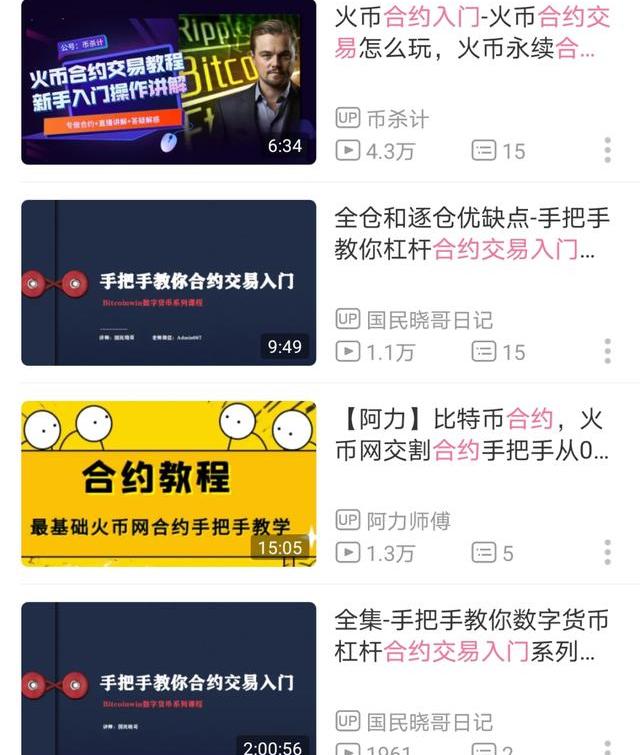Screen dimensions: 640x755
Task: Open the 9:49 手把手教你合约交易入门 video thumbnail
Action: [x=168, y=282]
